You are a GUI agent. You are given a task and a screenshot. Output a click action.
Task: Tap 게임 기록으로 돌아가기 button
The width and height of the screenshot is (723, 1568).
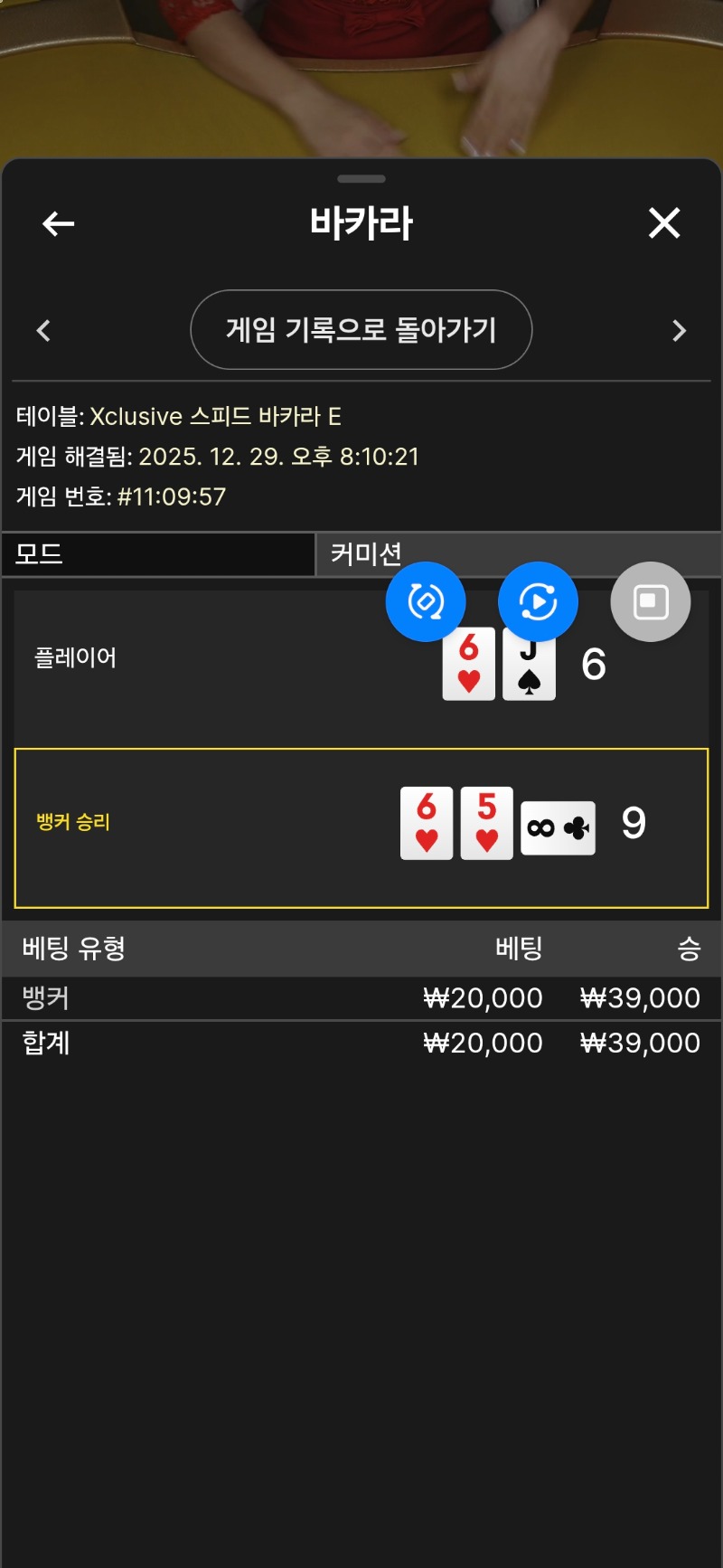click(361, 330)
